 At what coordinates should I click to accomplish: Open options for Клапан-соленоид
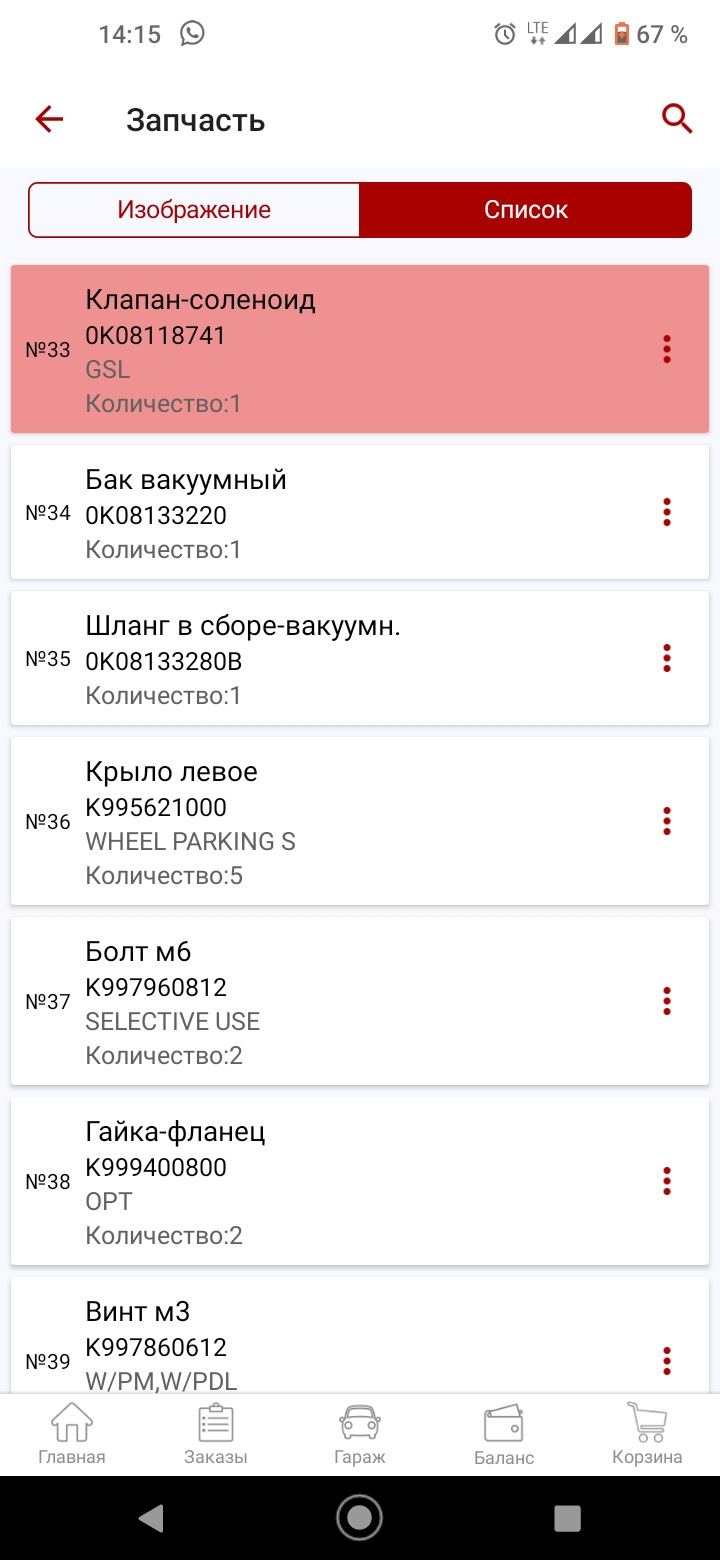(667, 349)
